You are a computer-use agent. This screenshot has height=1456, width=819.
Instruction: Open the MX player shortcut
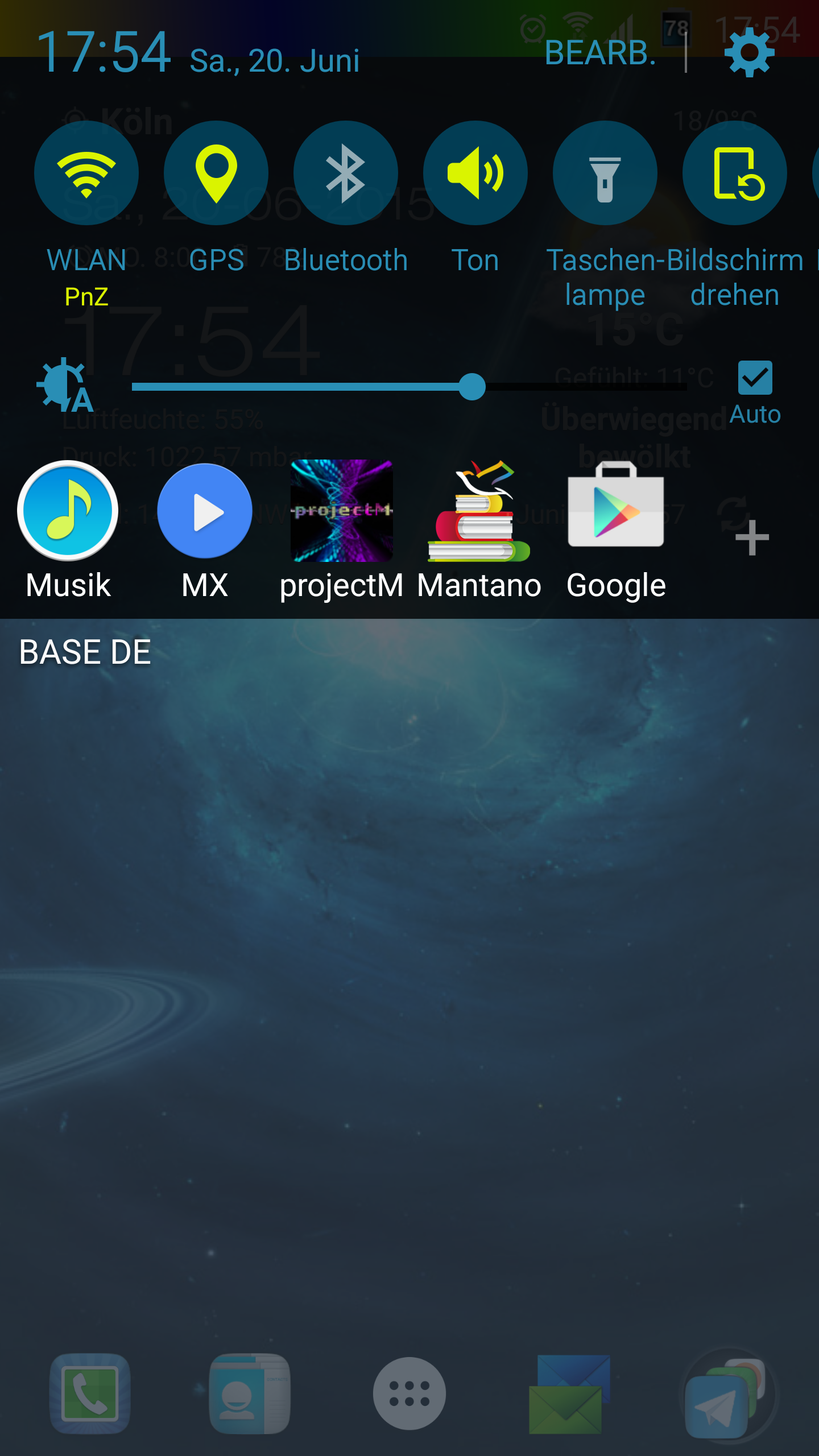[205, 530]
